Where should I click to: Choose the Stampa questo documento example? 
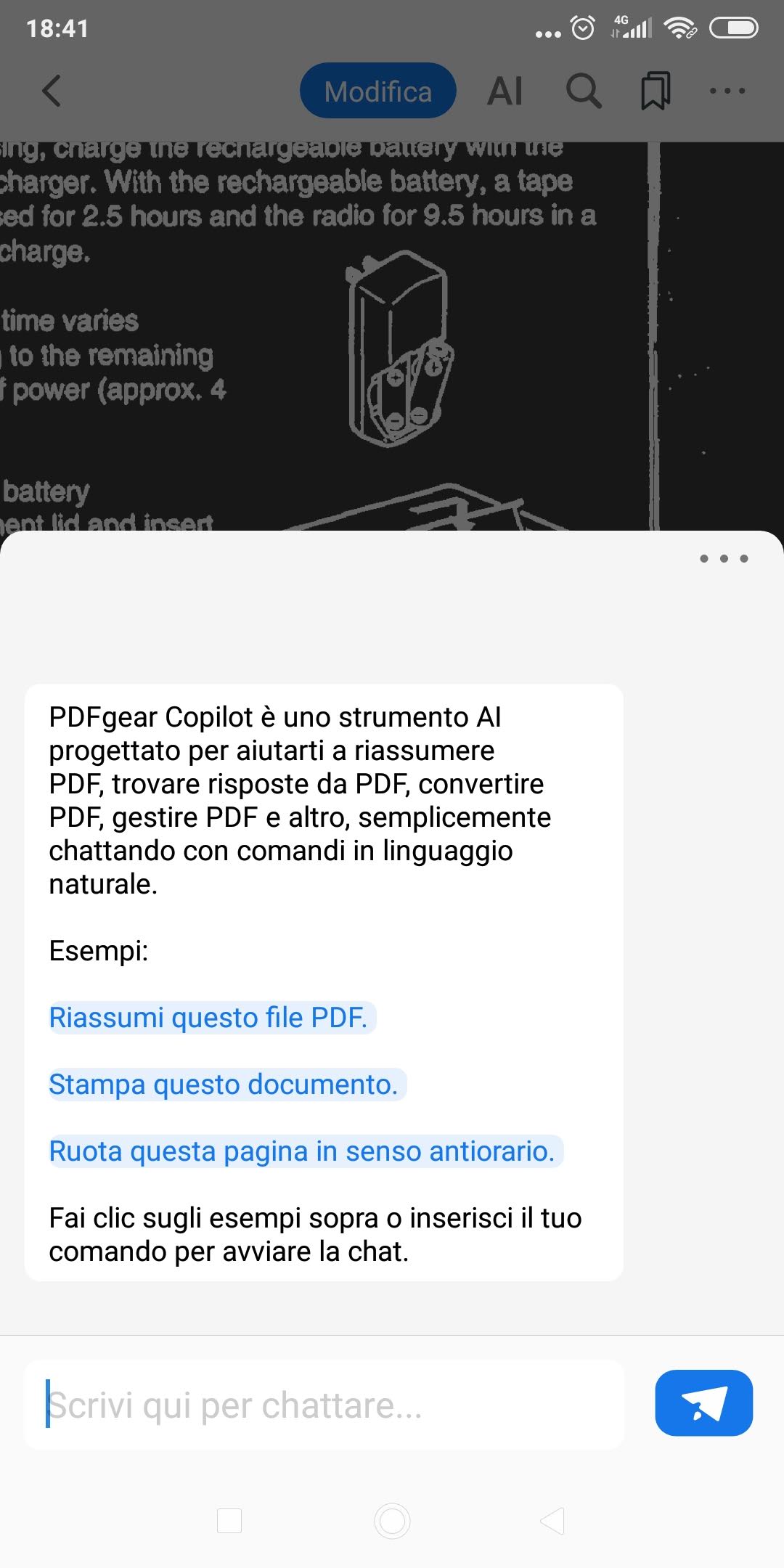(x=227, y=1084)
